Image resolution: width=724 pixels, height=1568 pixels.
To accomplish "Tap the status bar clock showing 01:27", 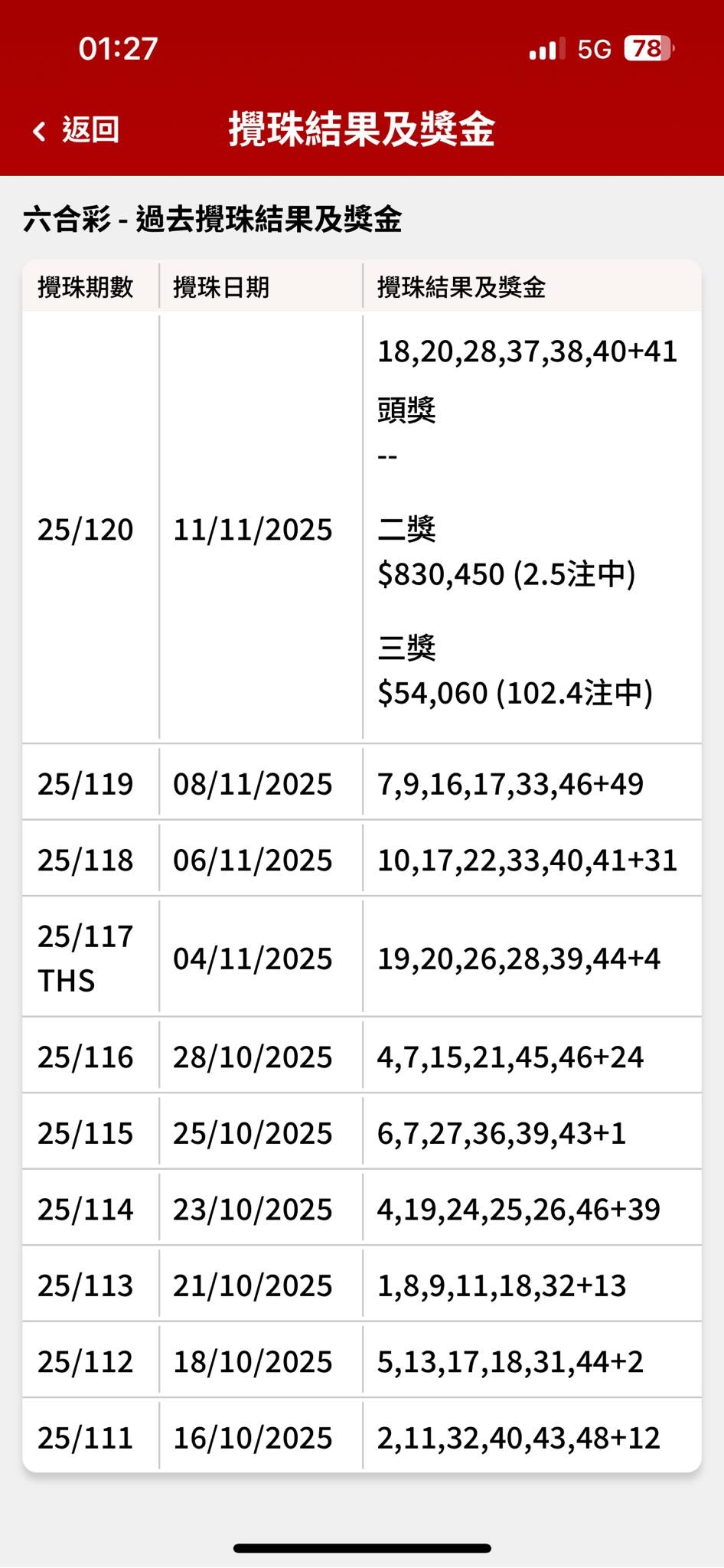I will pyautogui.click(x=116, y=49).
